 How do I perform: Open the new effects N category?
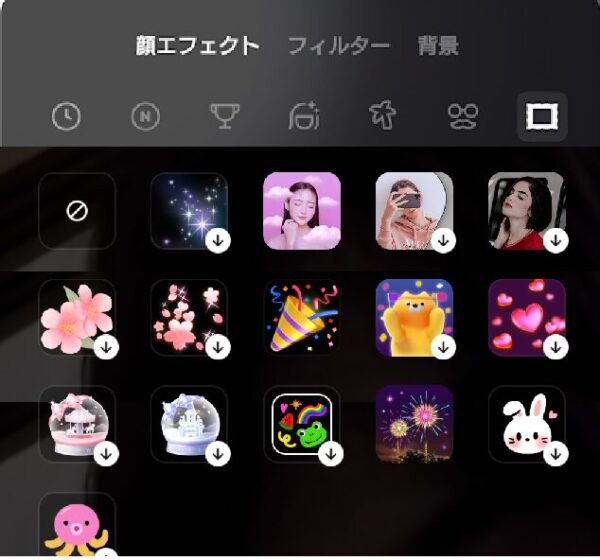click(145, 117)
